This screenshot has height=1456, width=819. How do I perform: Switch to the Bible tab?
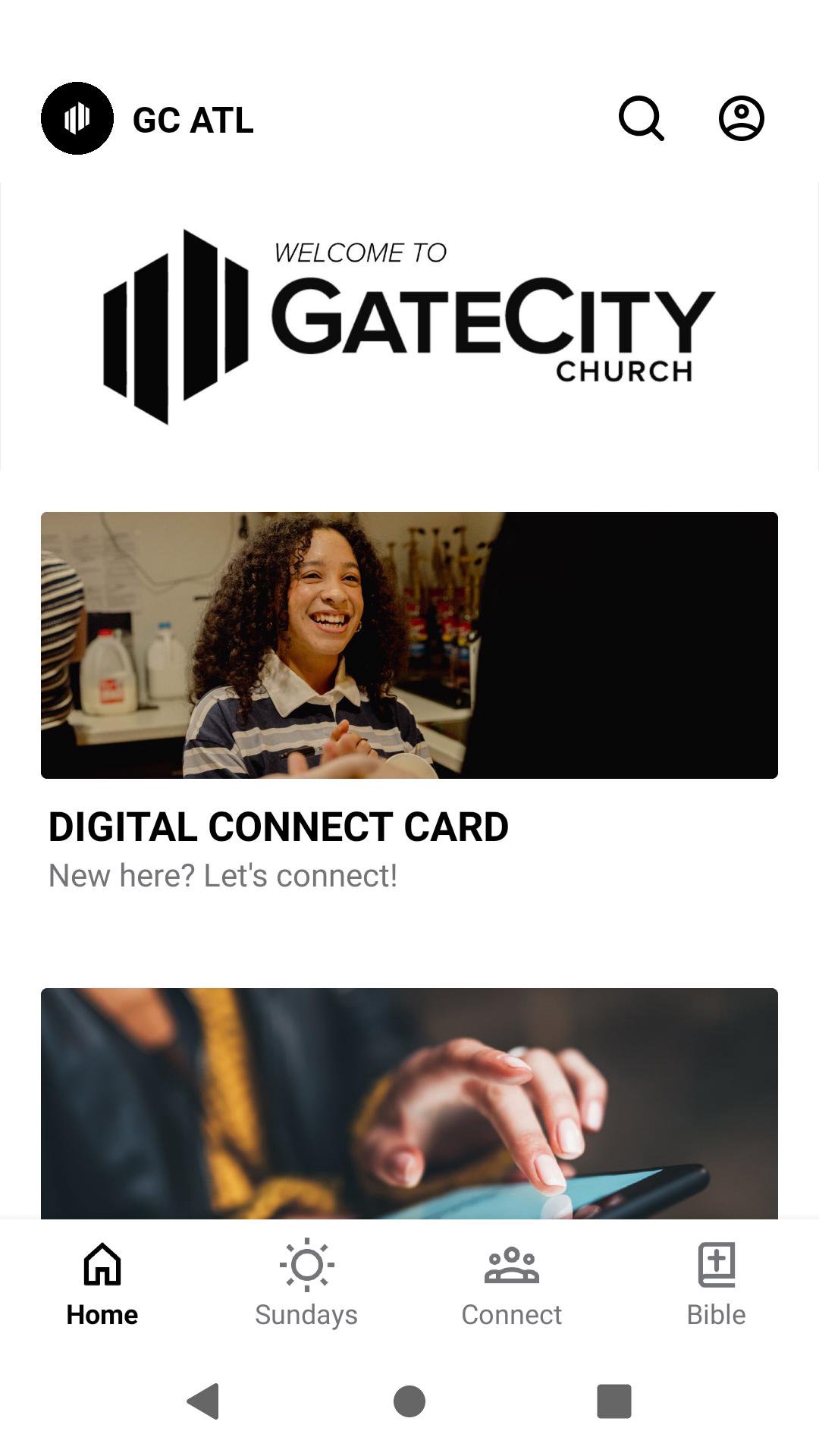[716, 1283]
